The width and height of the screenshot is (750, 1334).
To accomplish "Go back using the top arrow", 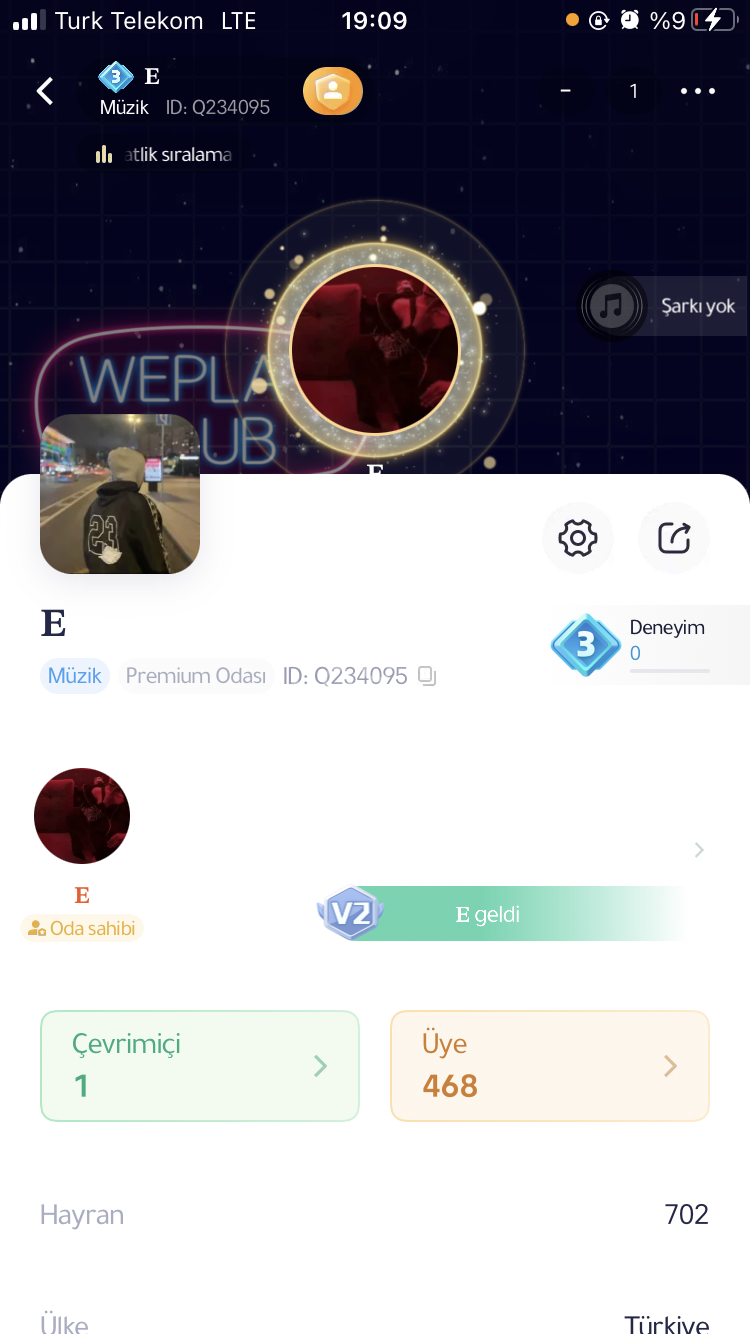I will point(45,91).
